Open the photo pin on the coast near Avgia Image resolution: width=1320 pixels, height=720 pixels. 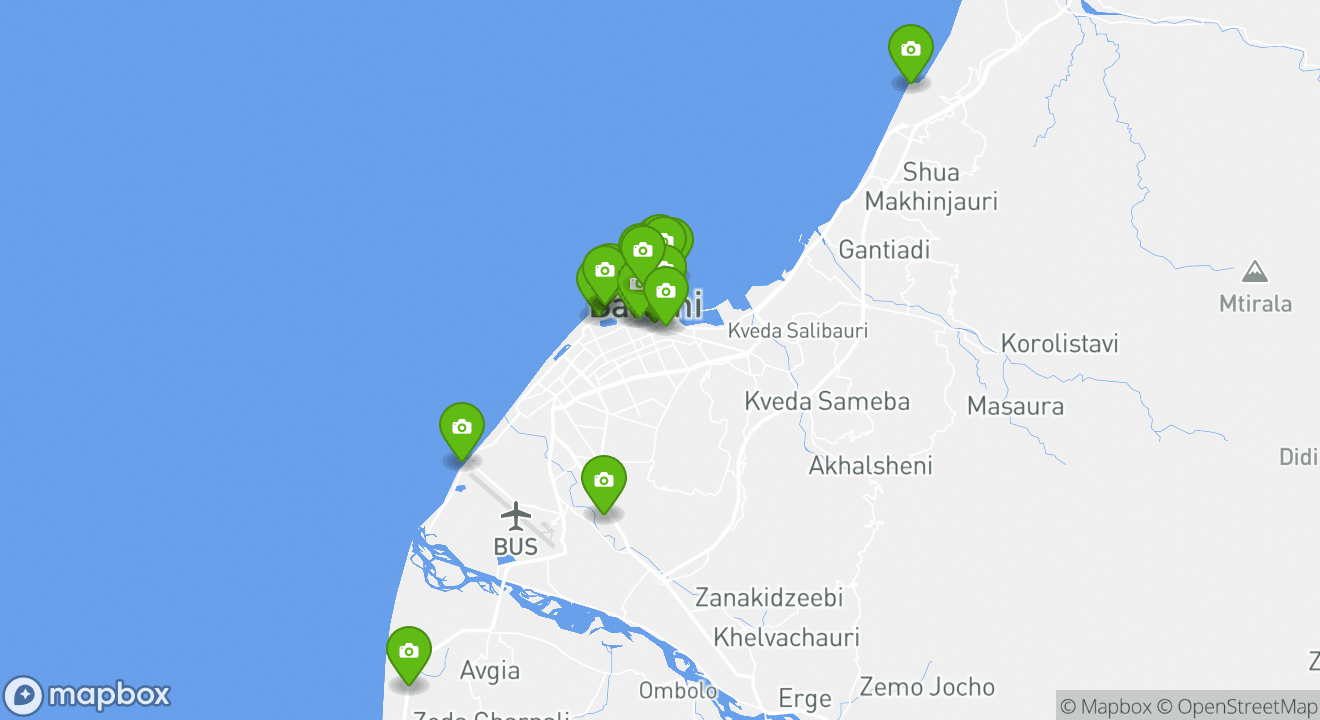pyautogui.click(x=408, y=652)
